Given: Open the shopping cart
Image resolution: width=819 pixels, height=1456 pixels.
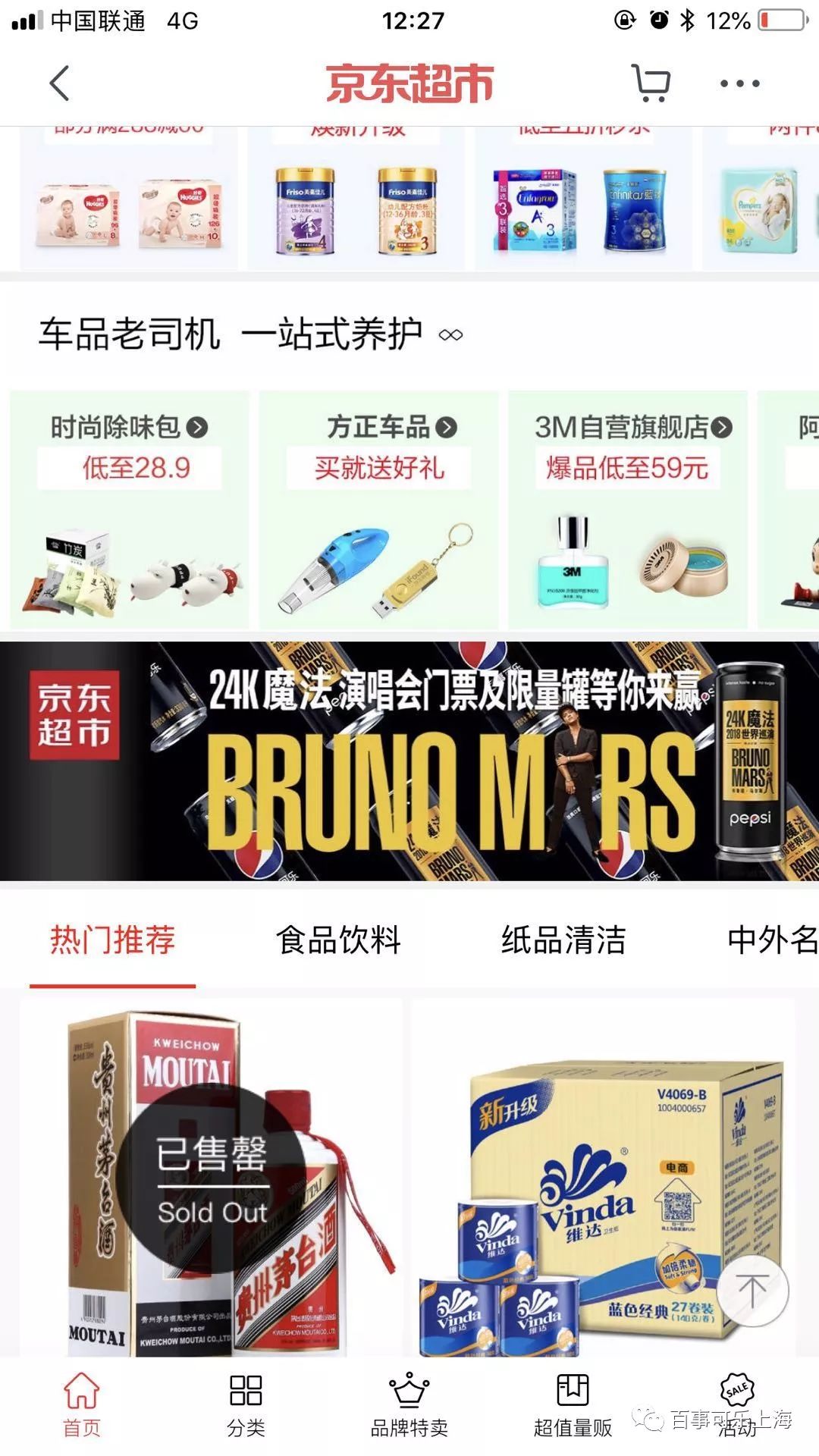Looking at the screenshot, I should click(651, 83).
